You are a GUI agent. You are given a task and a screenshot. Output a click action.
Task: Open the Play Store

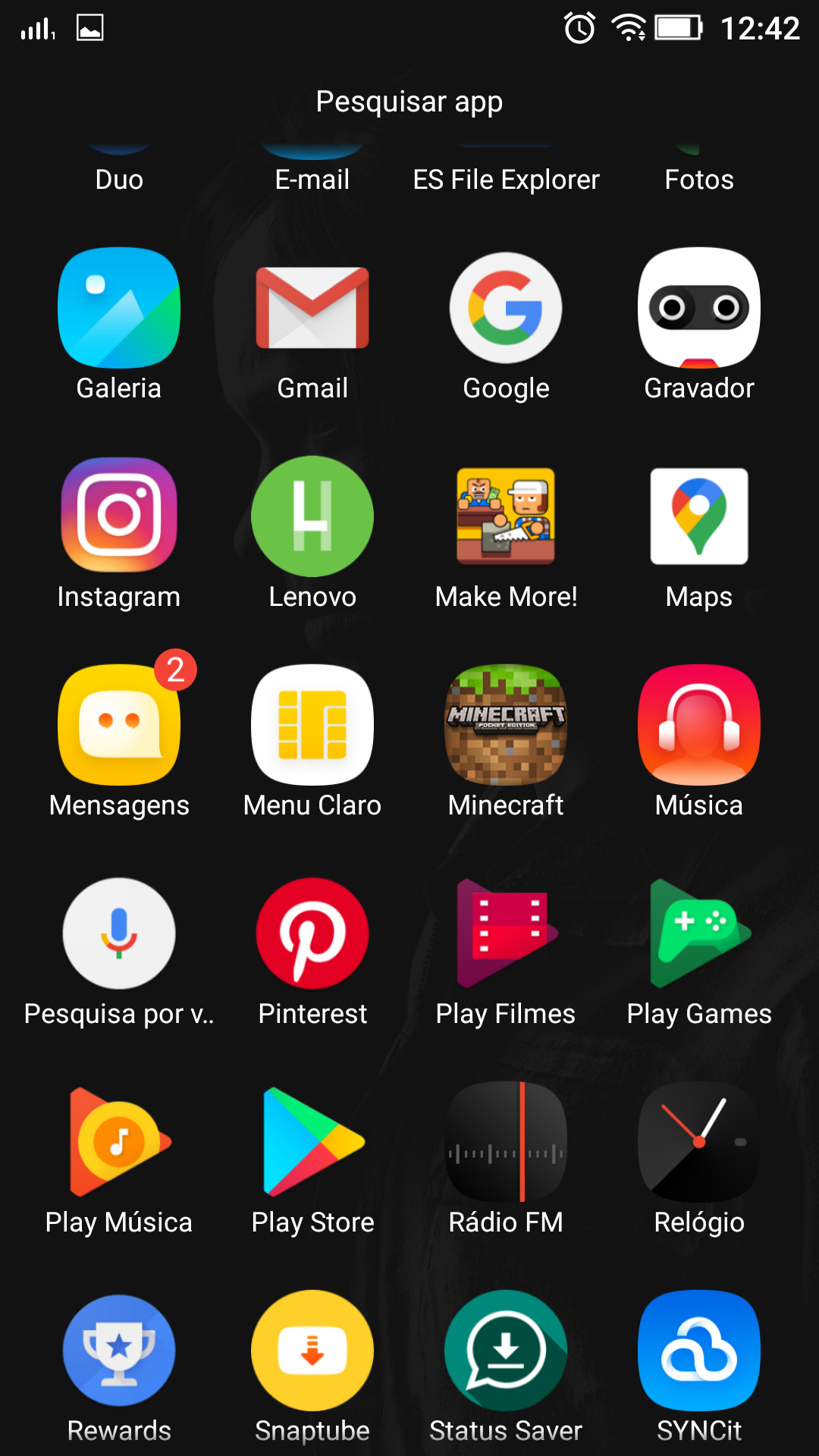click(312, 1142)
